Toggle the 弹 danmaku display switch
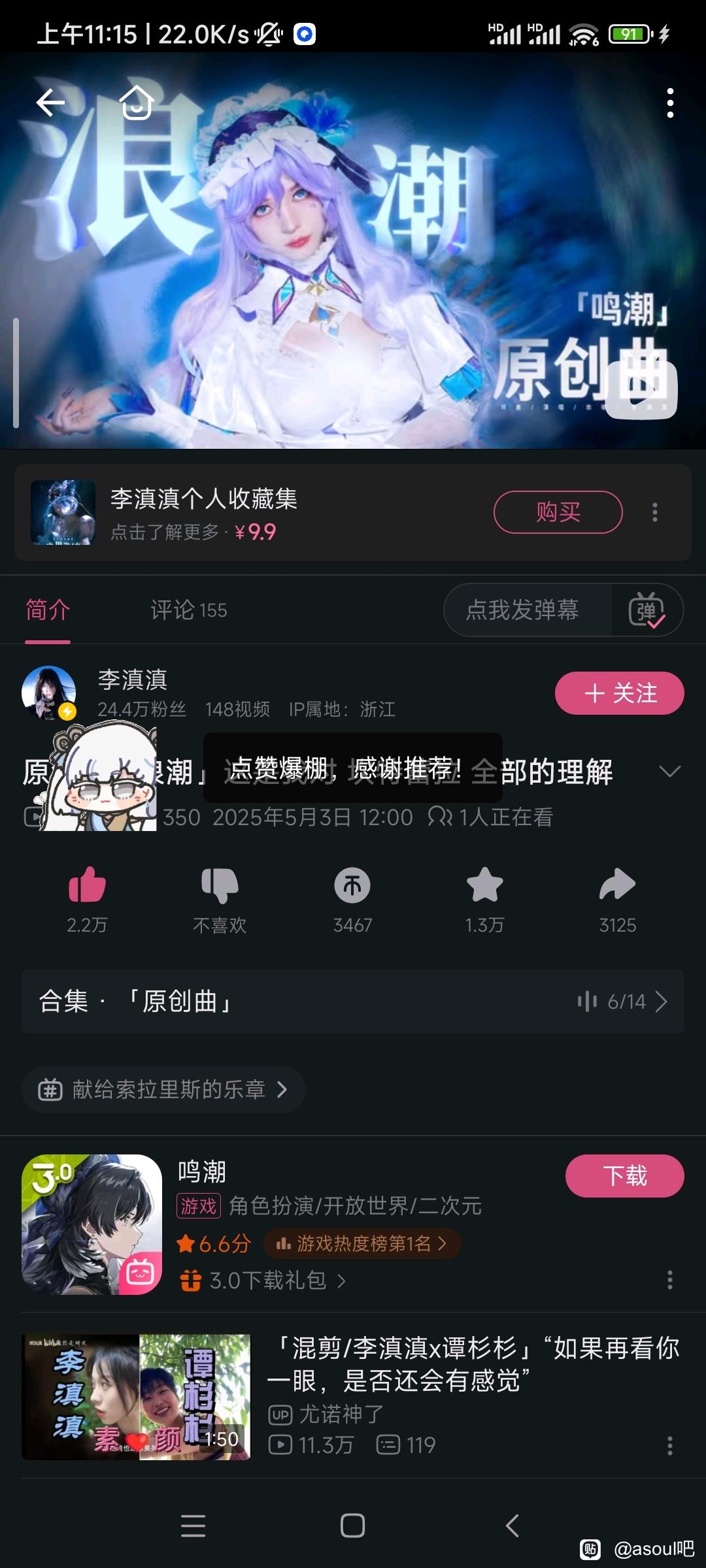706x1568 pixels. [647, 610]
